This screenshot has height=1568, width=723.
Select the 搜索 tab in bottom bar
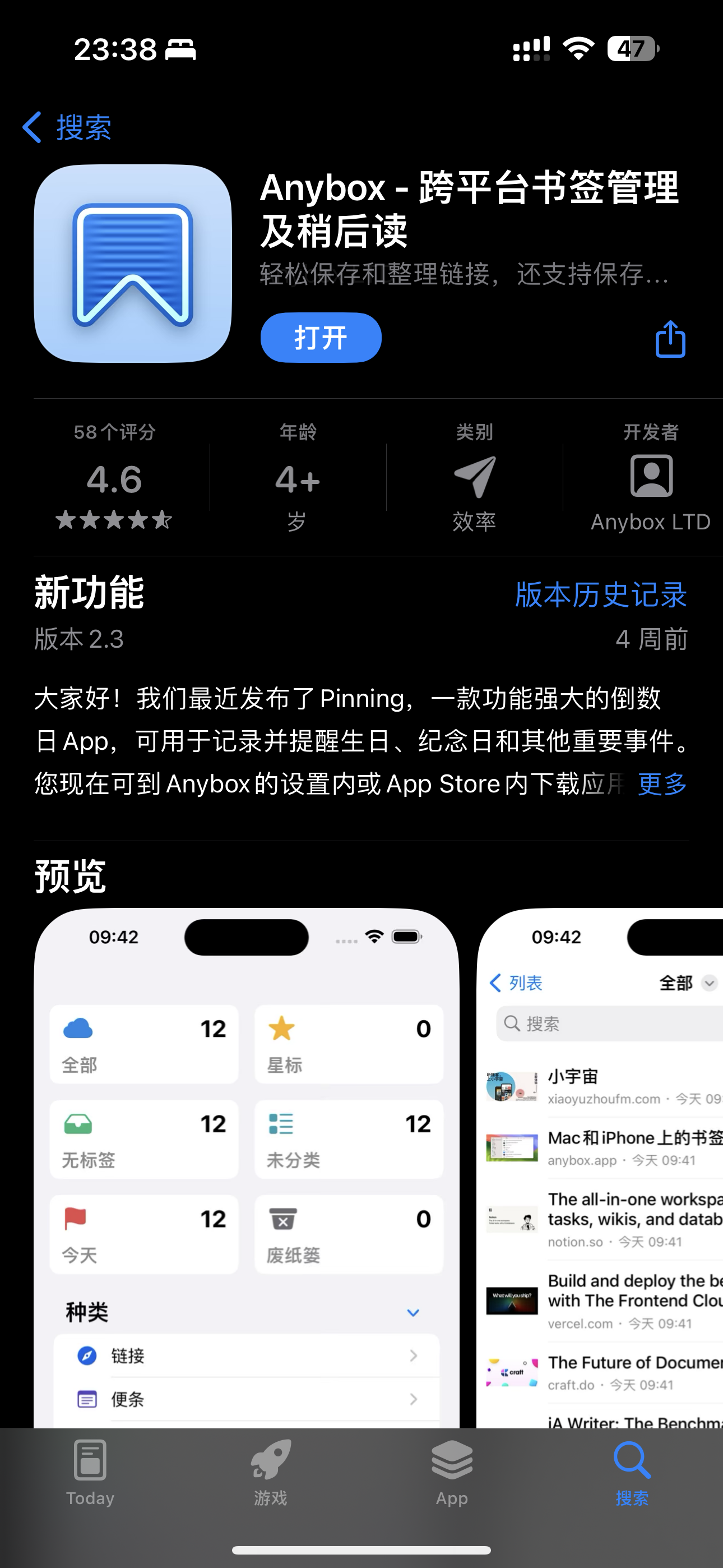(632, 1473)
